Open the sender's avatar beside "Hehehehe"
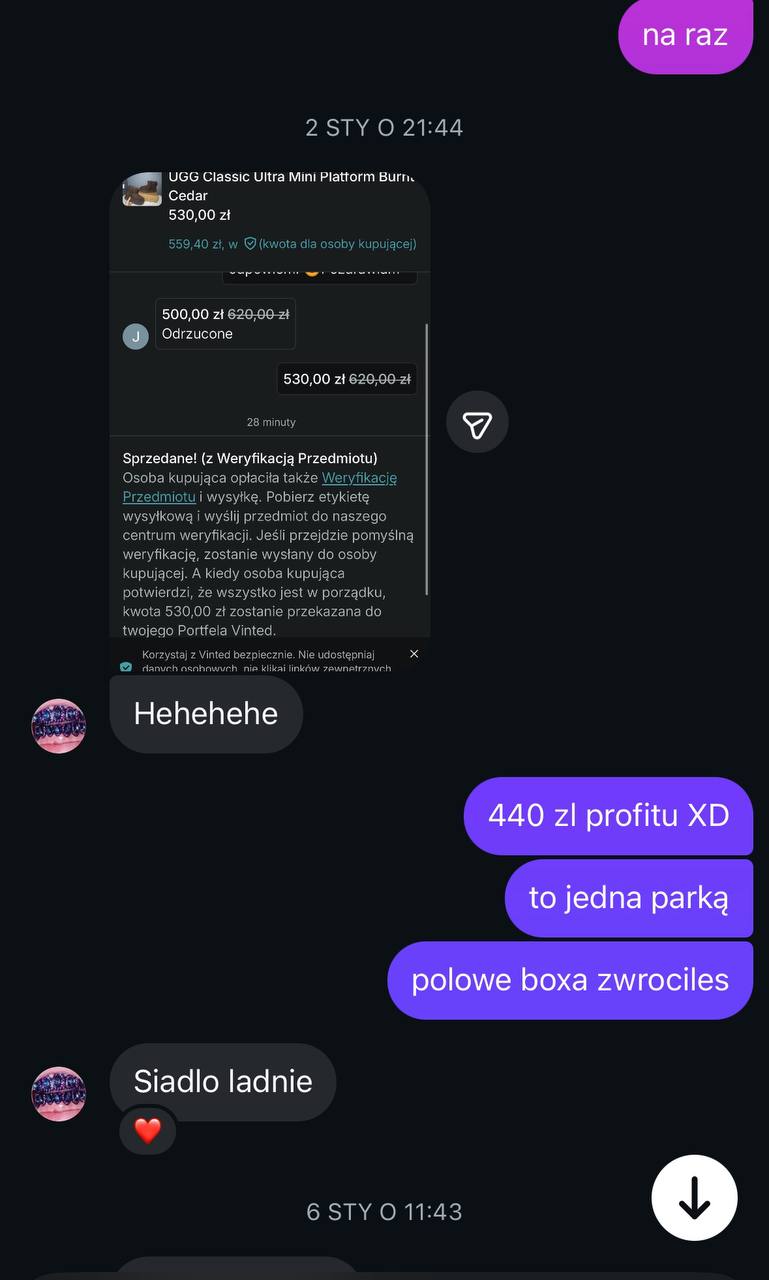 [x=59, y=725]
